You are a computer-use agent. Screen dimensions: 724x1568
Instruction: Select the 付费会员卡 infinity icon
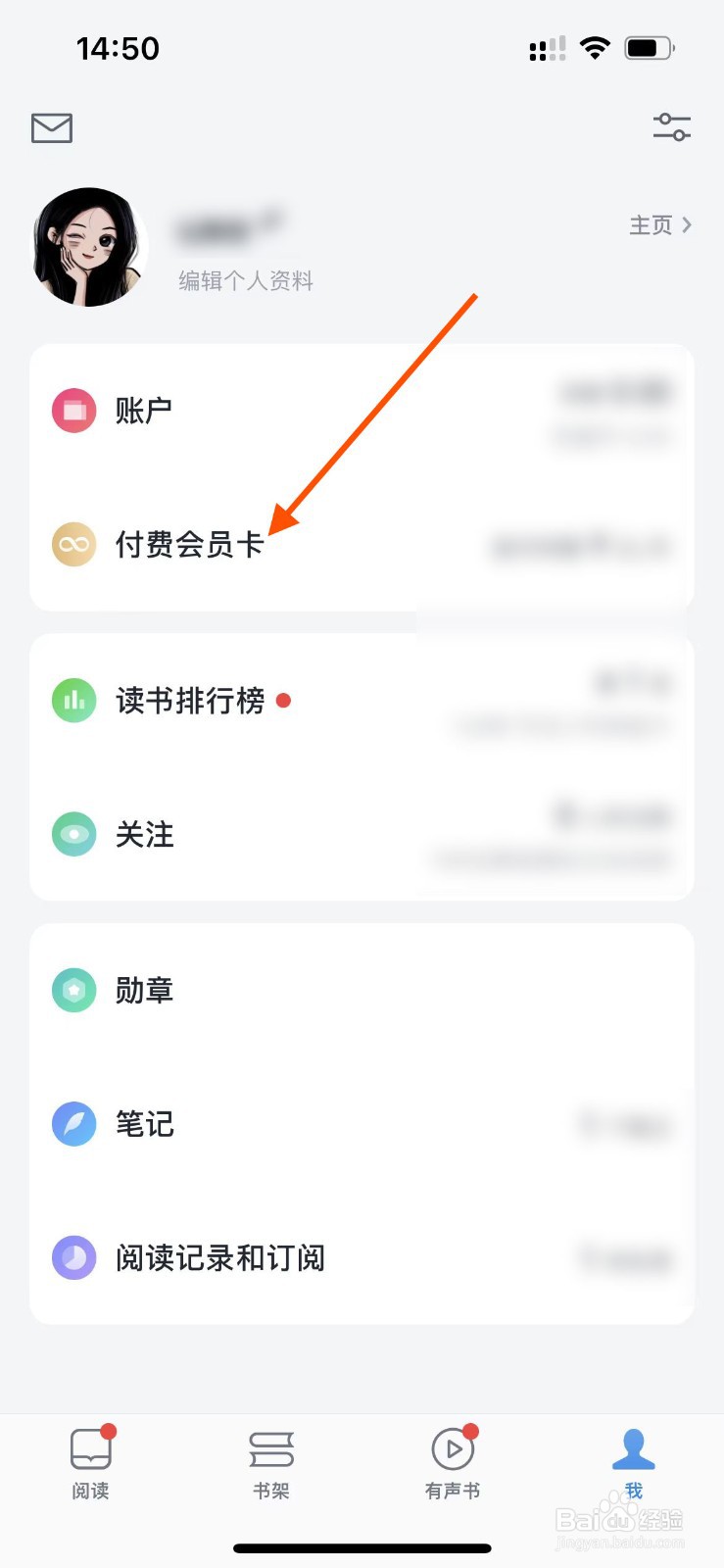click(73, 545)
